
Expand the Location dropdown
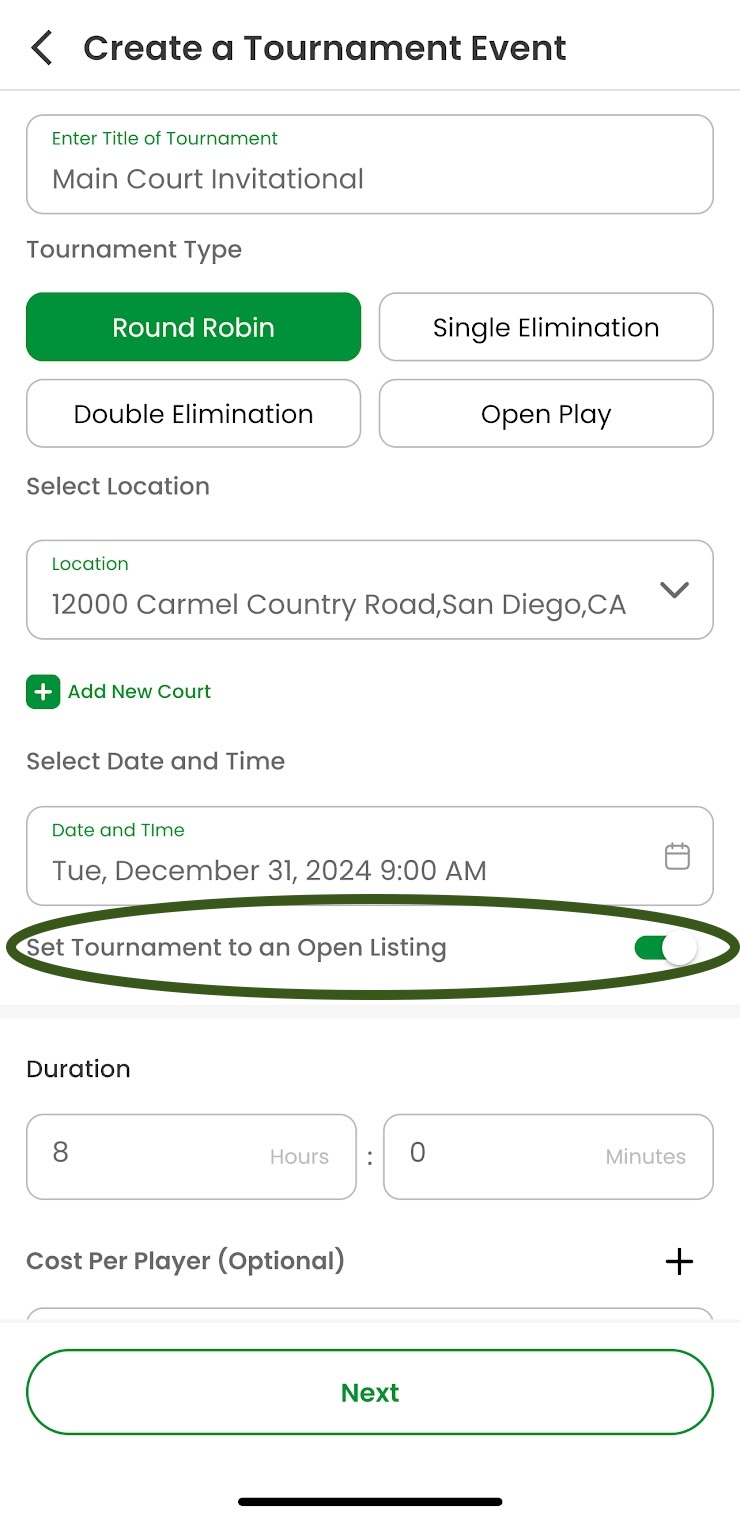coord(674,590)
